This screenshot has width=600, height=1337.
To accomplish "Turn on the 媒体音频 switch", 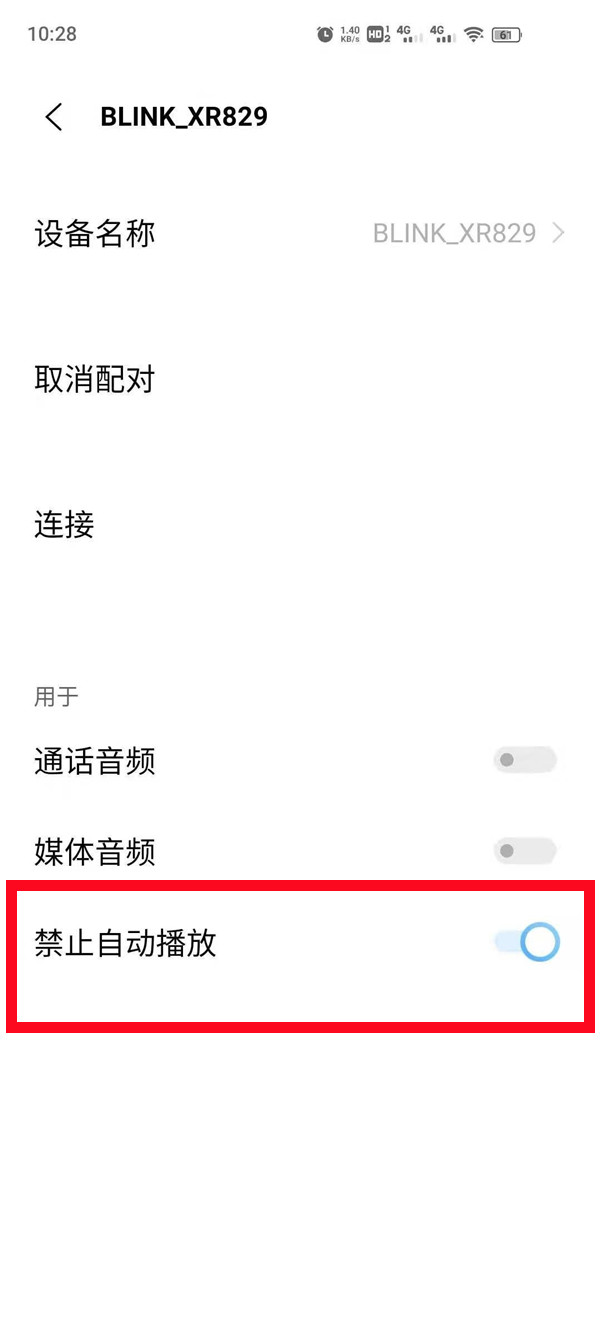I will (x=525, y=852).
